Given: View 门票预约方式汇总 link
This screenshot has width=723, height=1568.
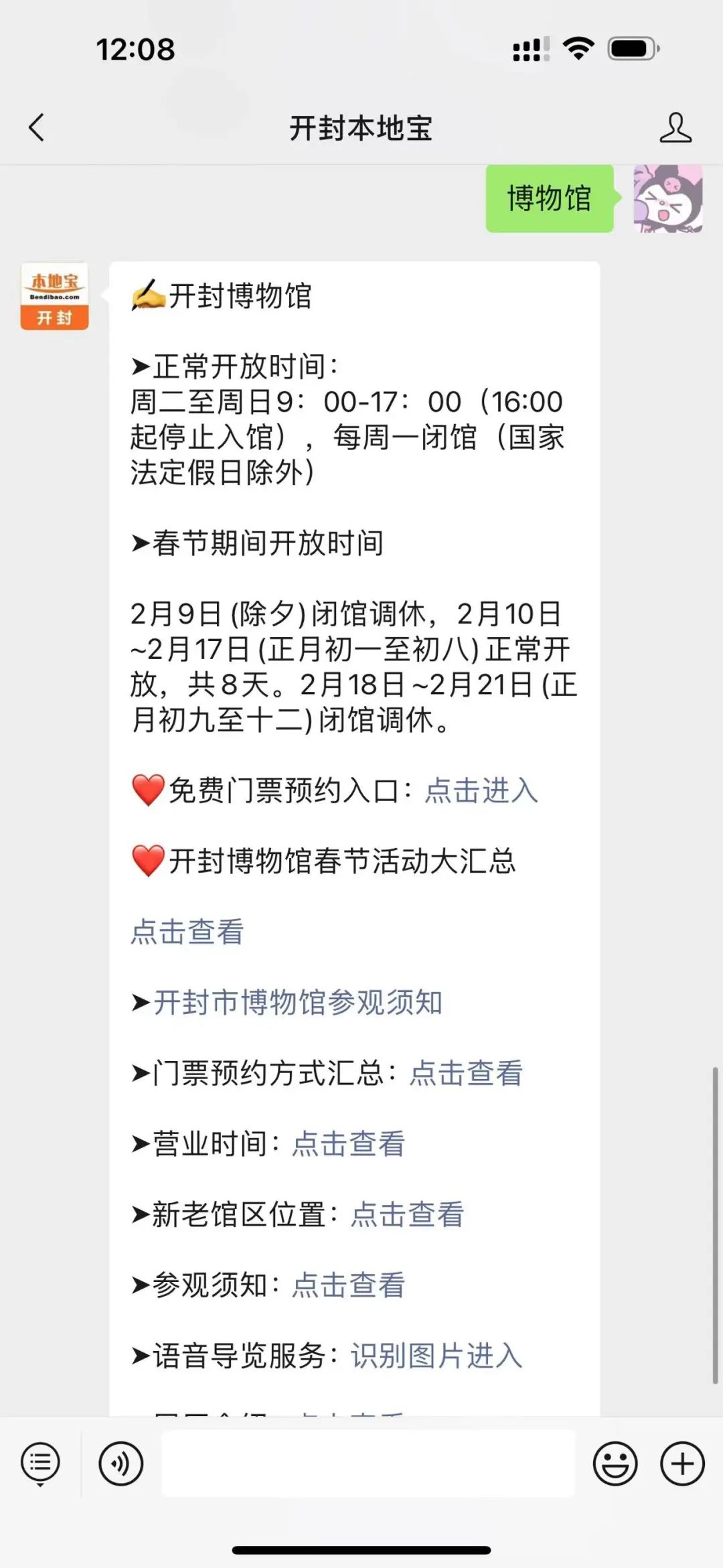Looking at the screenshot, I should [x=466, y=1073].
